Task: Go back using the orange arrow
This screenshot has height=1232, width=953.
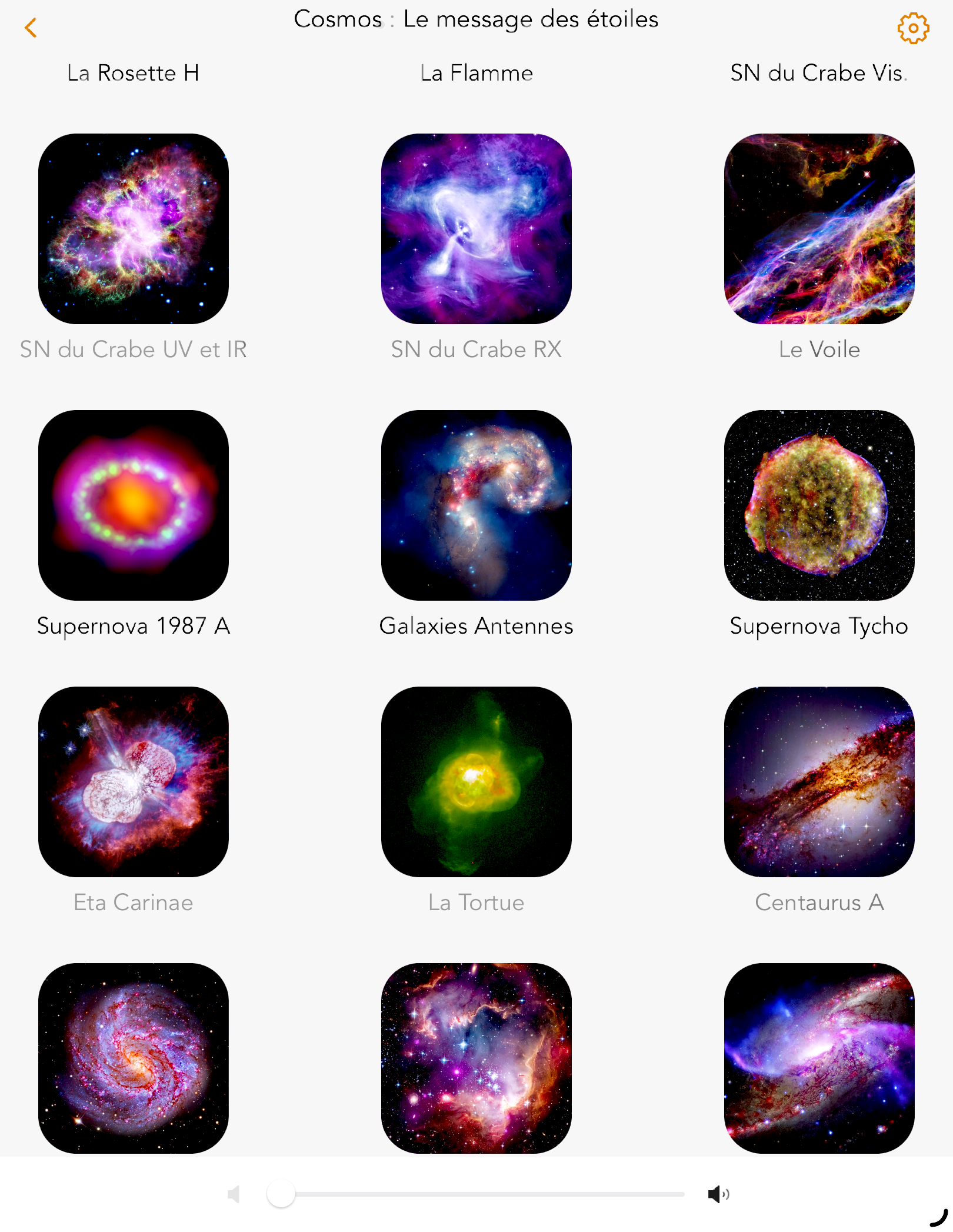Action: click(31, 28)
